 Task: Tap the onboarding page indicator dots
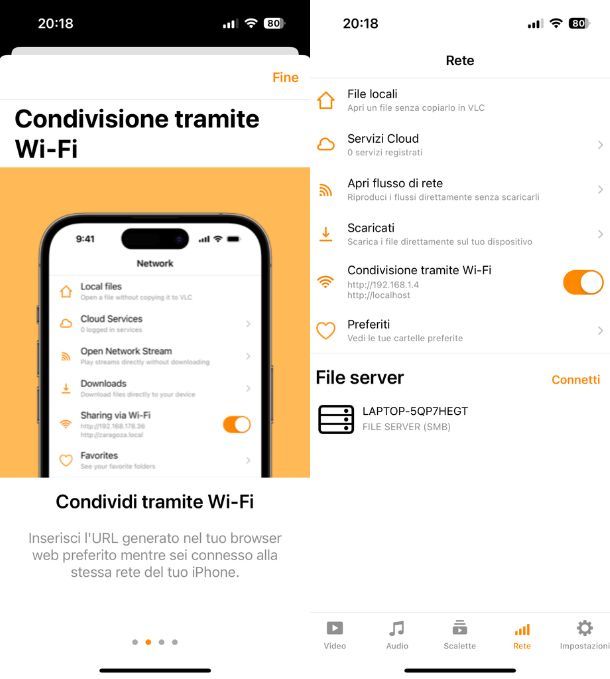155,642
